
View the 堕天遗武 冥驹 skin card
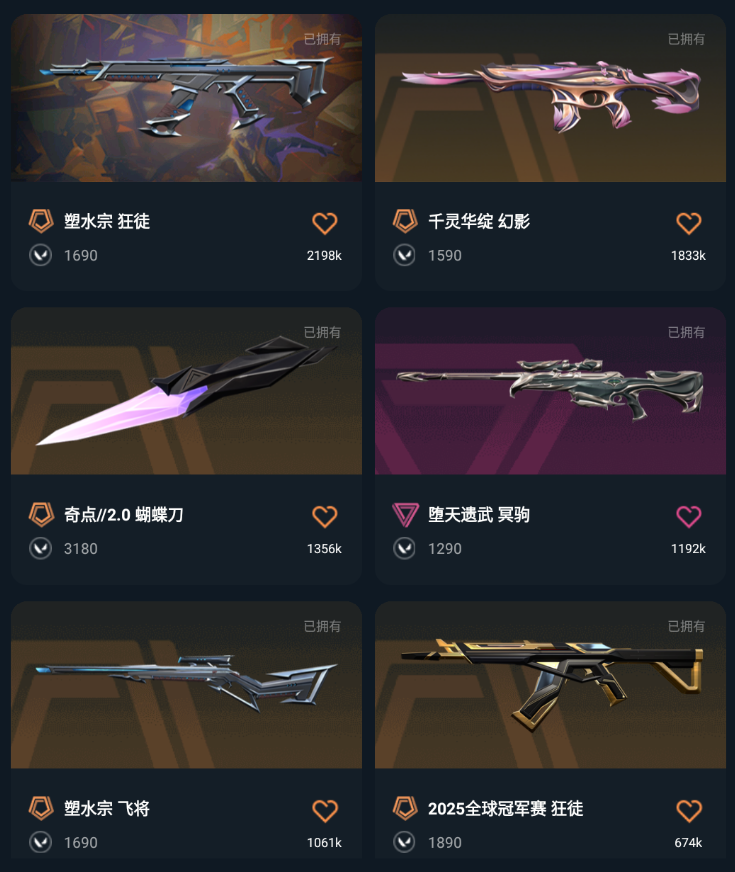coord(550,445)
